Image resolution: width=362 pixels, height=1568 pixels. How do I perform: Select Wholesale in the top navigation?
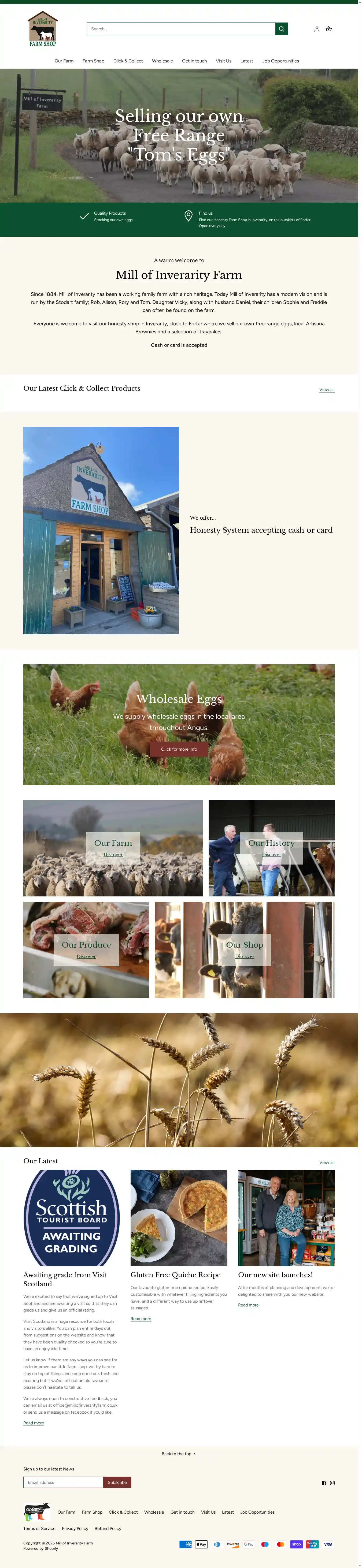[162, 61]
